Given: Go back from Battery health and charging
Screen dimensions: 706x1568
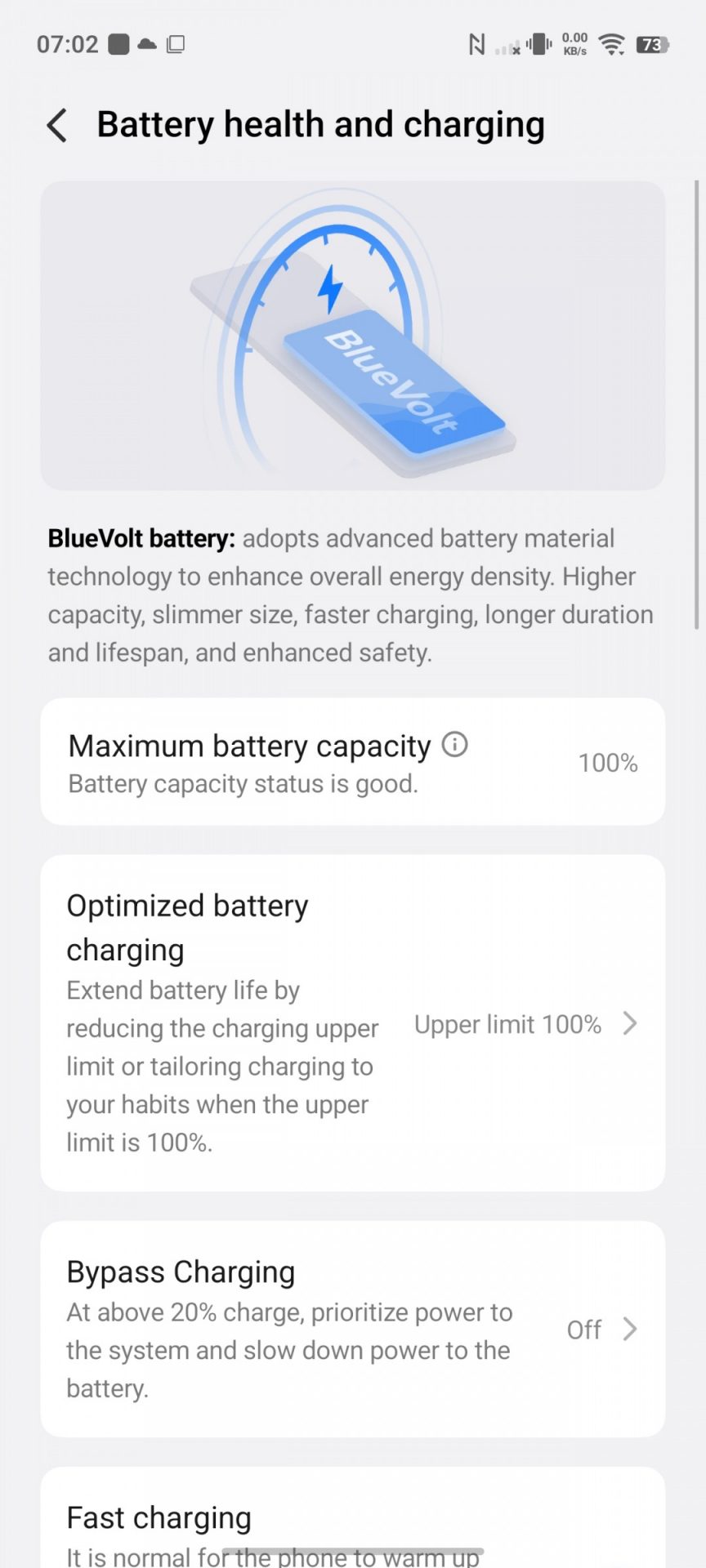Looking at the screenshot, I should (x=56, y=126).
